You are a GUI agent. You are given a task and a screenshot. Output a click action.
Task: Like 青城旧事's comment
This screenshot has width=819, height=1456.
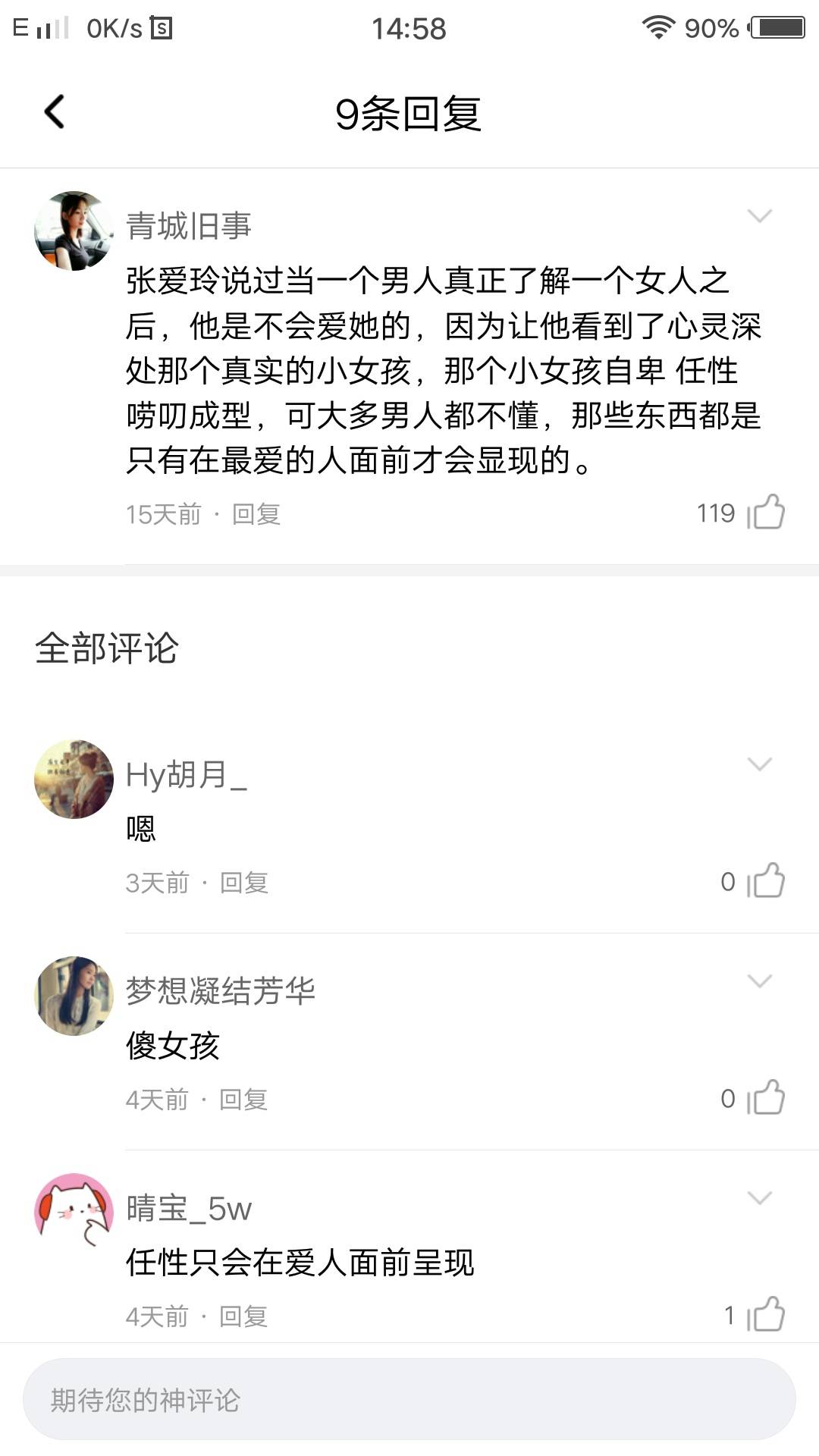coord(766,513)
